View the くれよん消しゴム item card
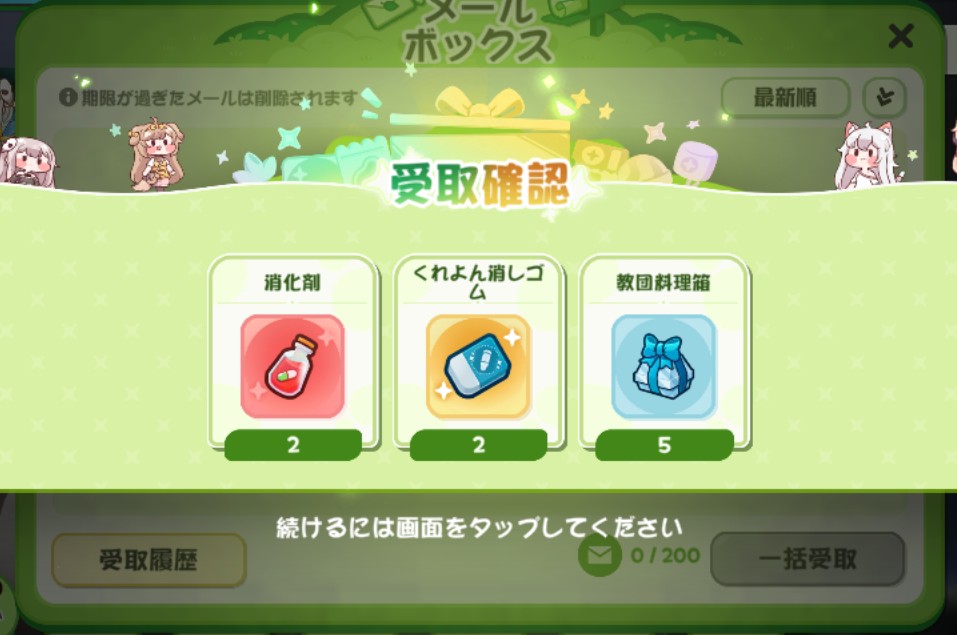This screenshot has width=957, height=635. (478, 357)
